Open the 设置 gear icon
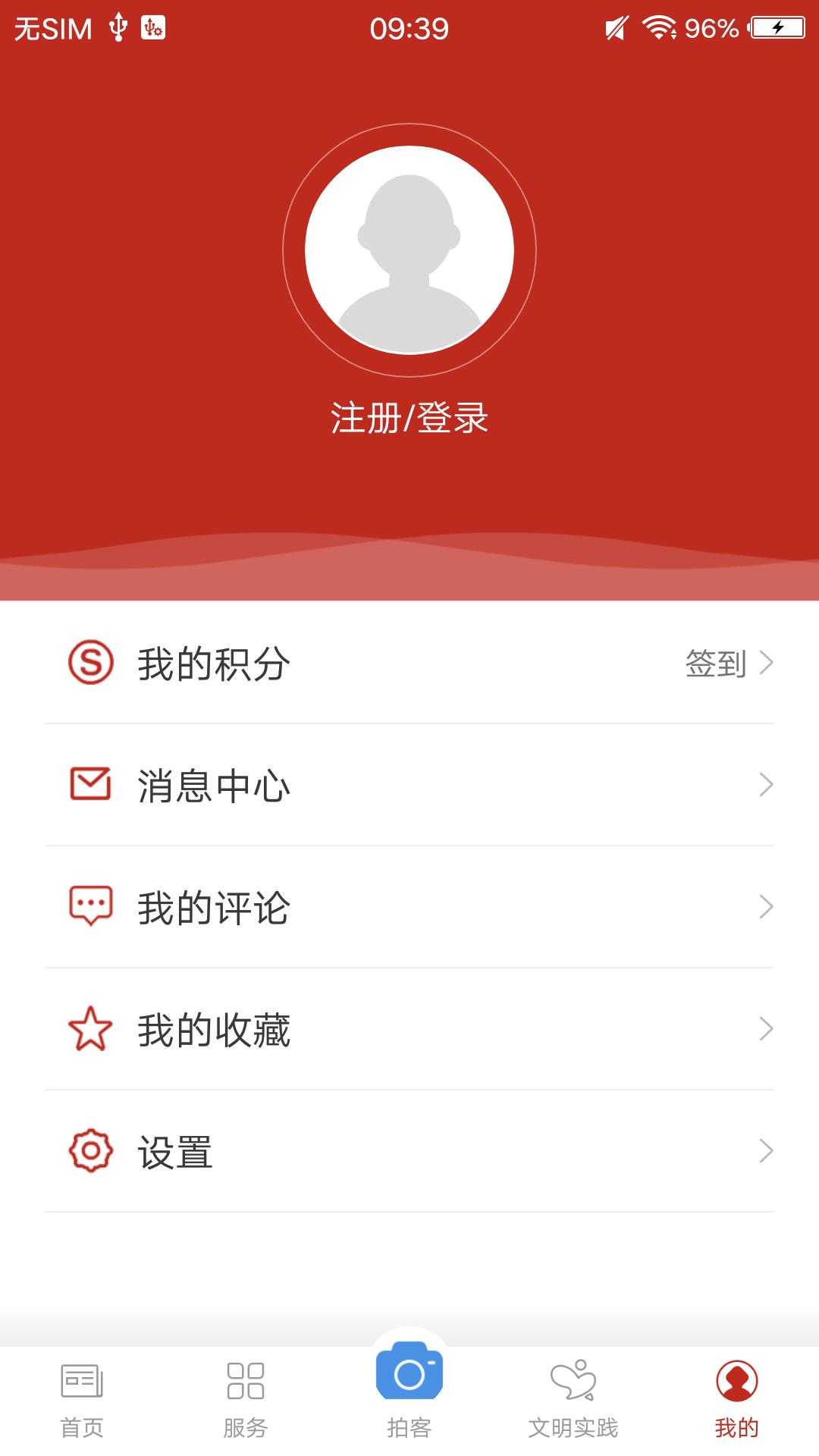Viewport: 819px width, 1456px height. point(89,1150)
